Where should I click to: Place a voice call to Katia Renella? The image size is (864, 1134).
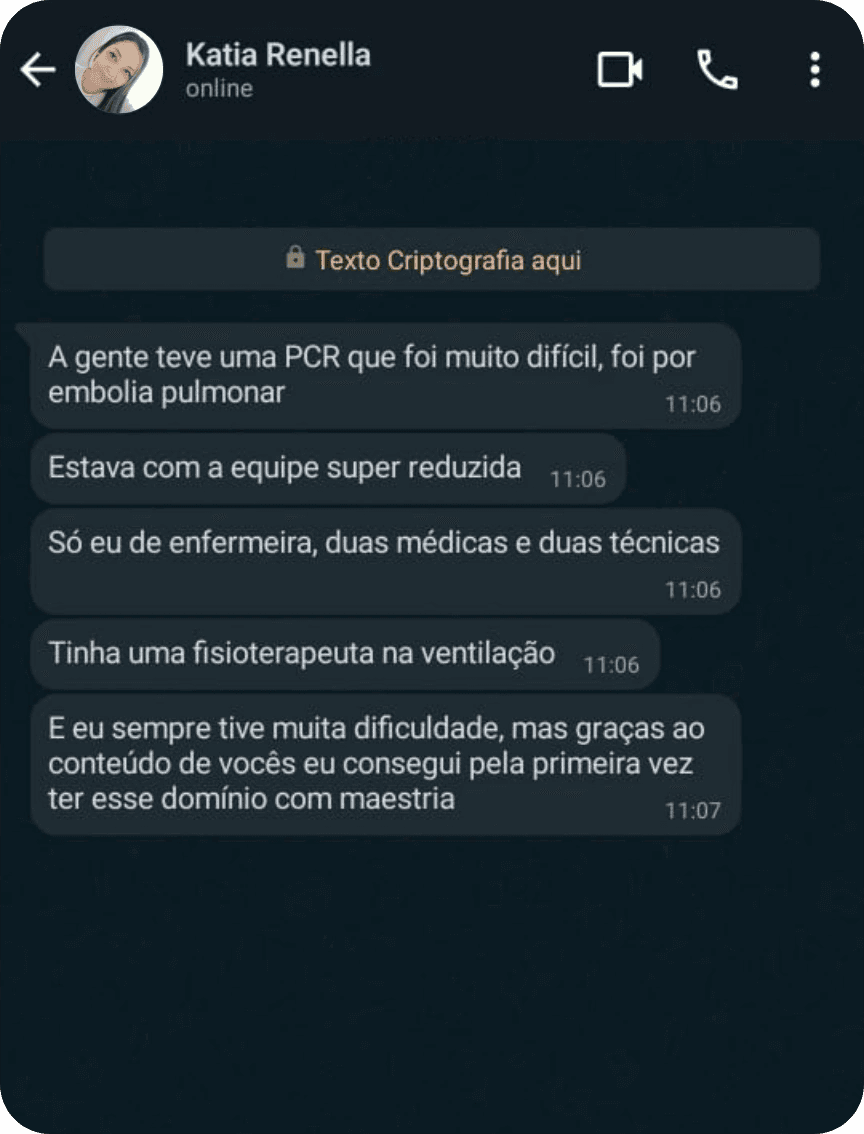coord(717,70)
